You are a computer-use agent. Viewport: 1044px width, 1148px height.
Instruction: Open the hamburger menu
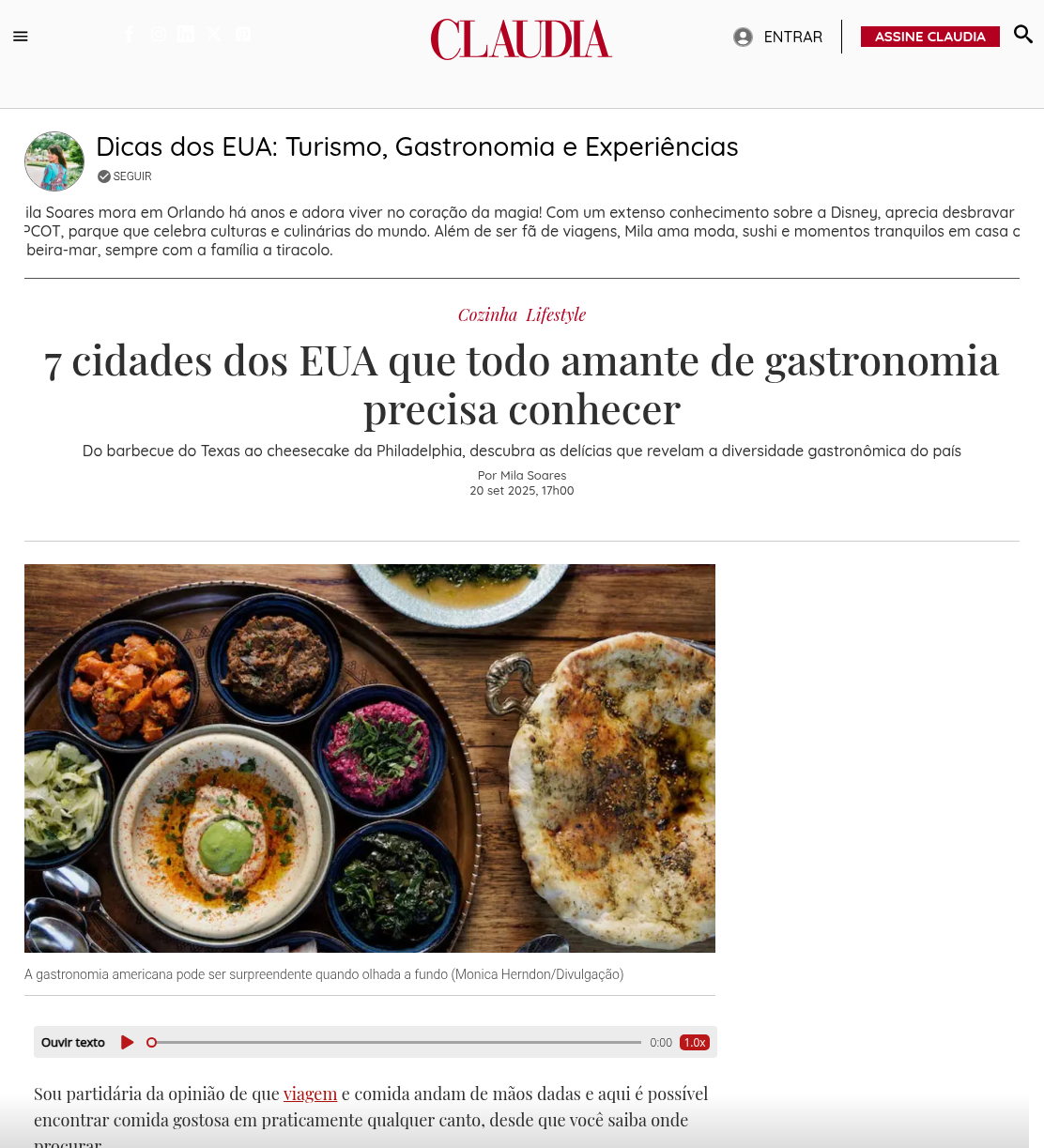(x=21, y=37)
